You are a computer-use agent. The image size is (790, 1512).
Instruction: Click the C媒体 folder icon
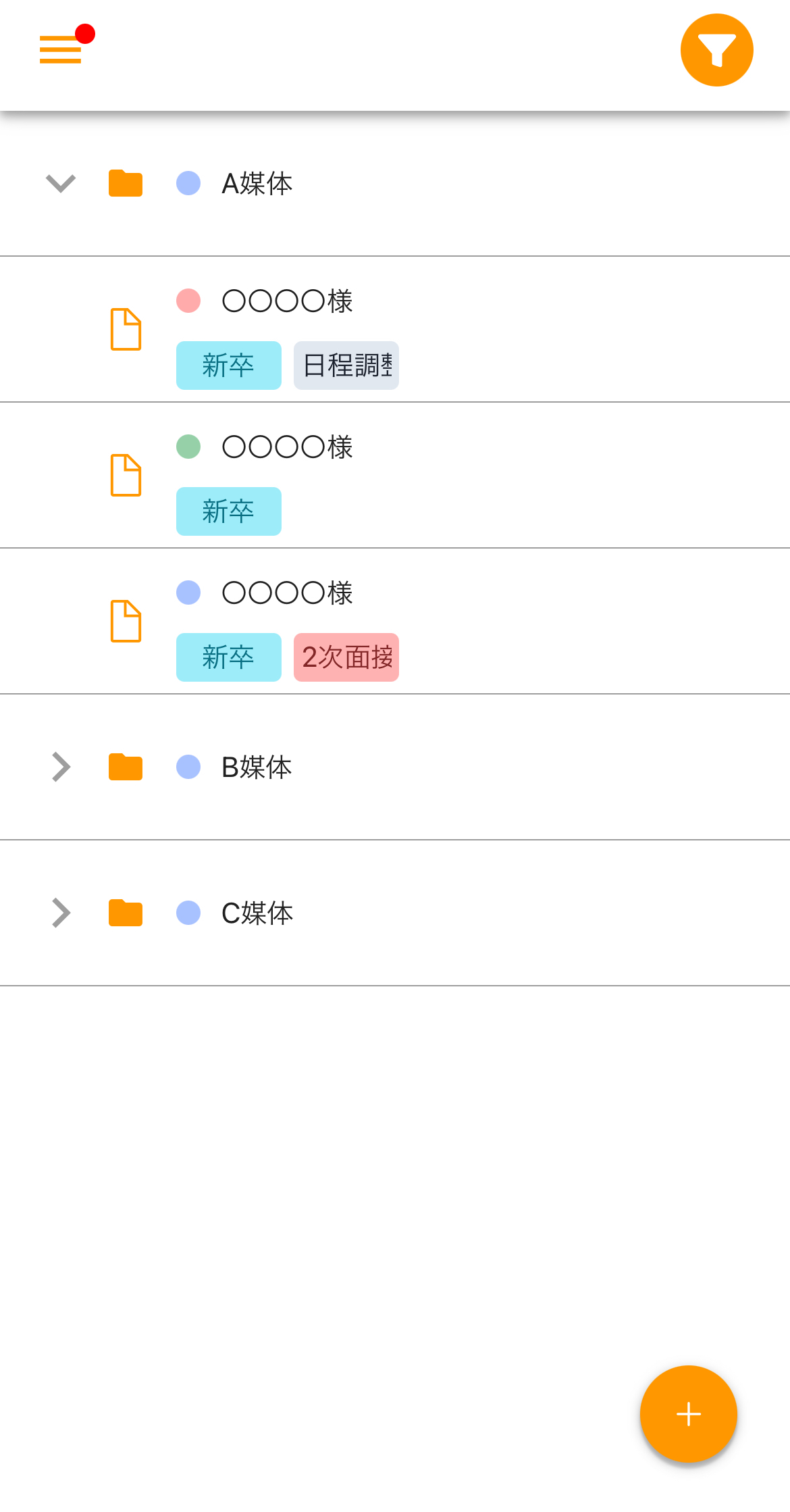point(125,913)
